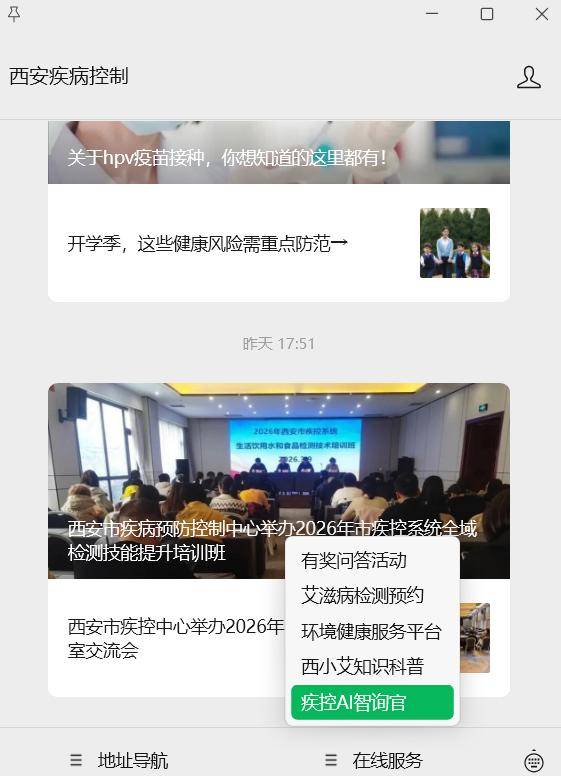Switch to keyboard input mode
561x776 pixels.
534,761
